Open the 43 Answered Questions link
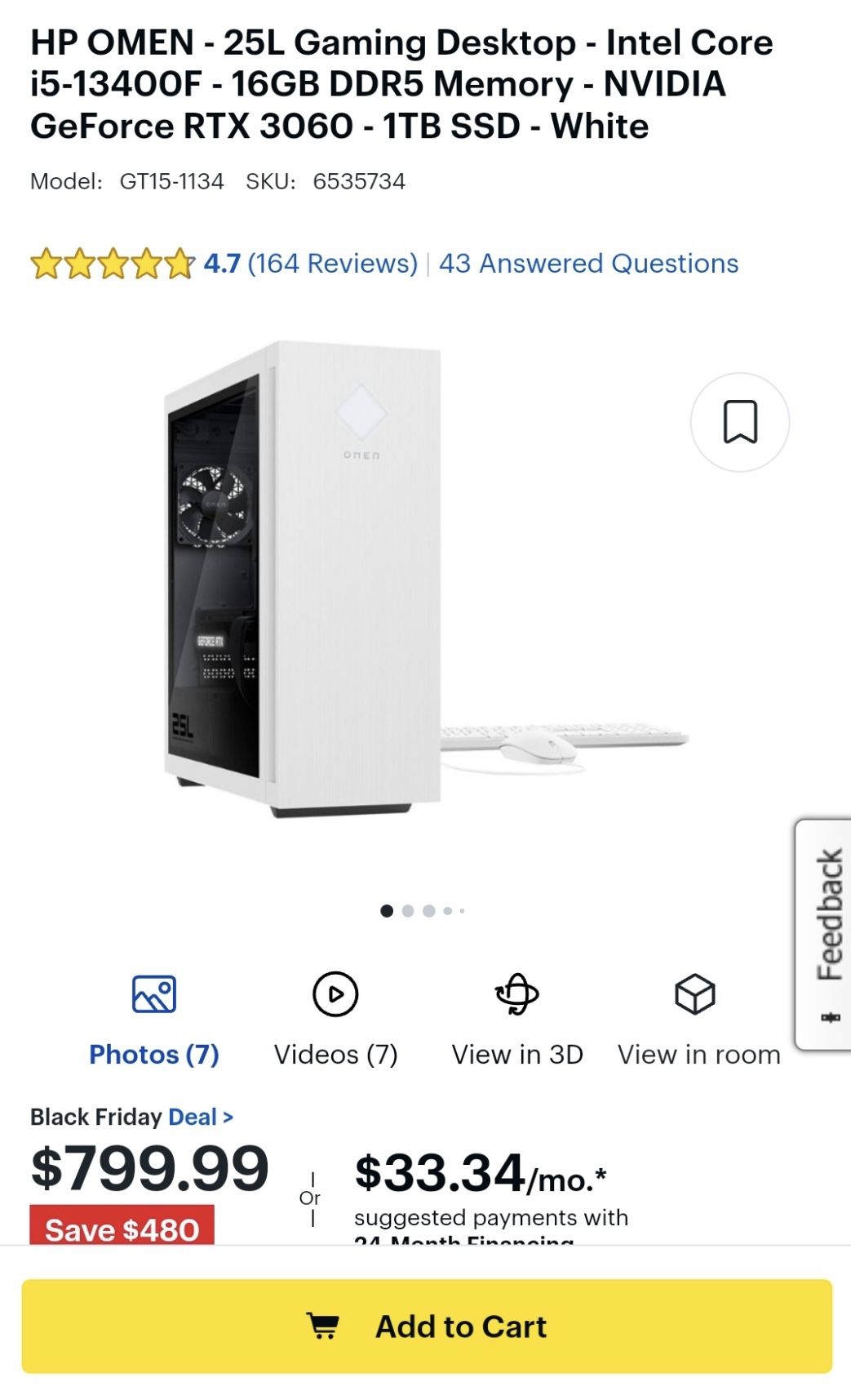 pos(588,264)
